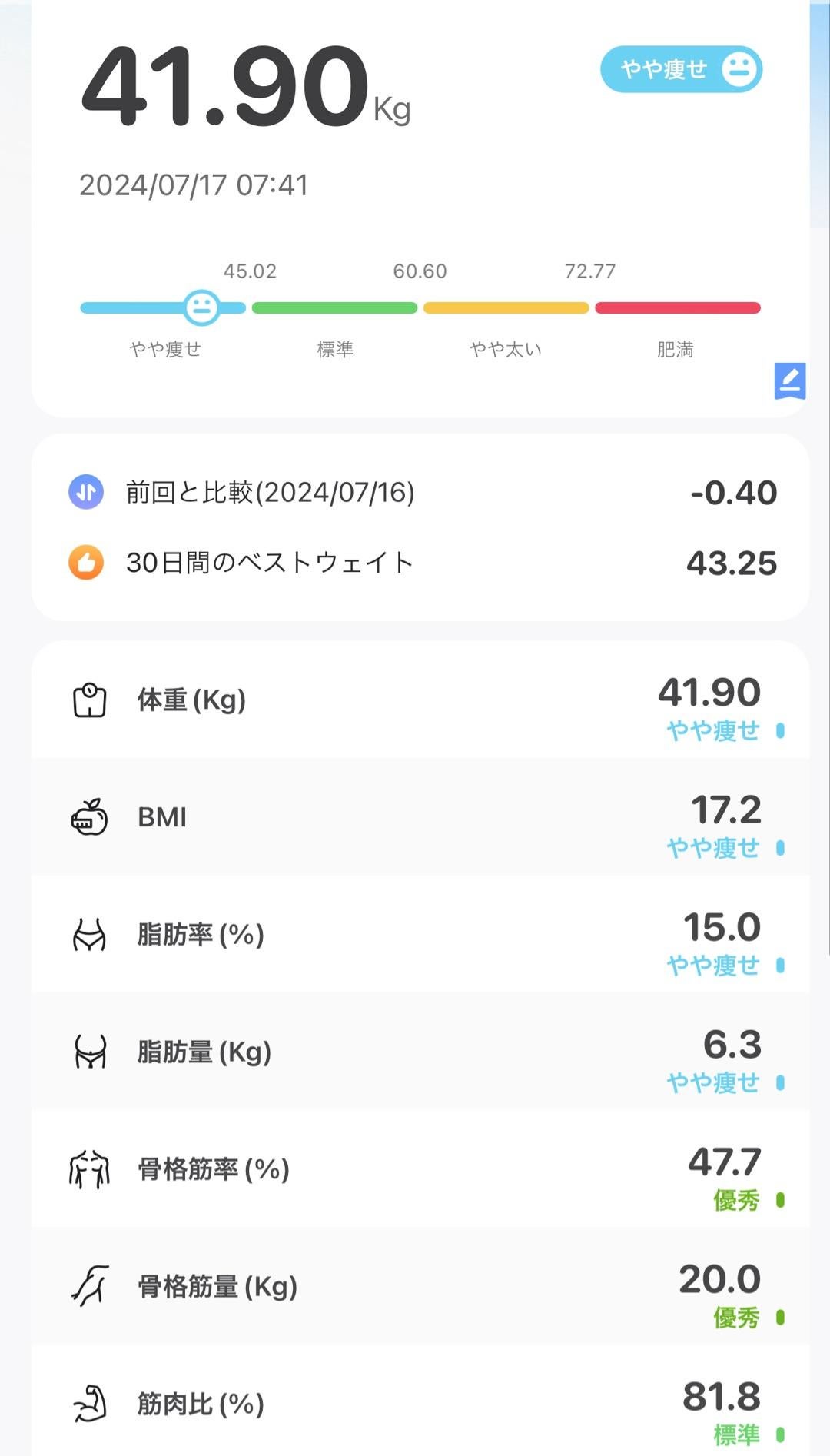Open the note edit icon

[x=789, y=381]
